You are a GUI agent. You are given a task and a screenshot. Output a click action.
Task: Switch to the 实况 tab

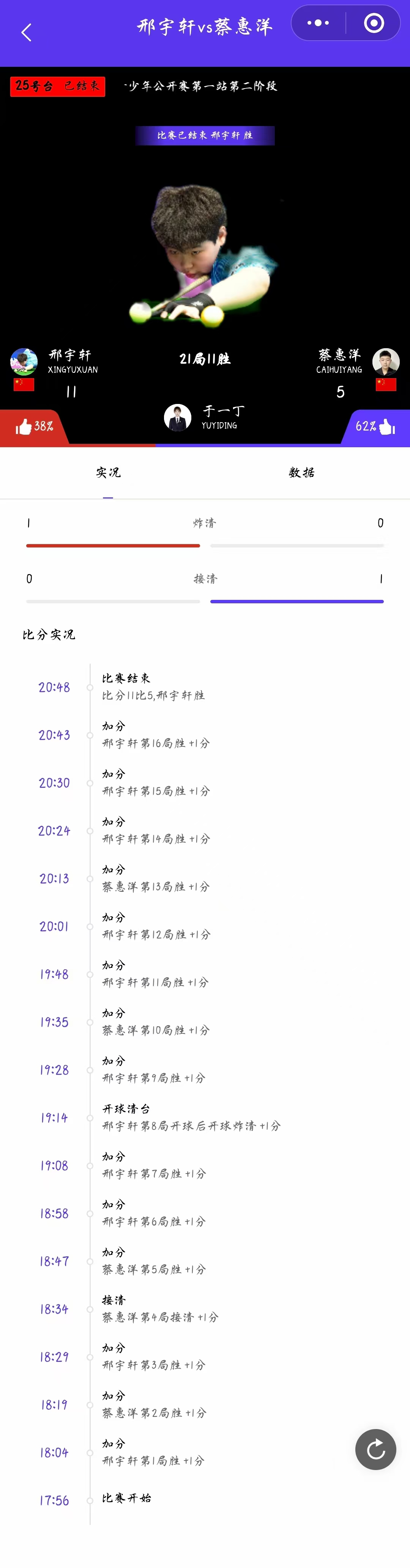point(108,473)
